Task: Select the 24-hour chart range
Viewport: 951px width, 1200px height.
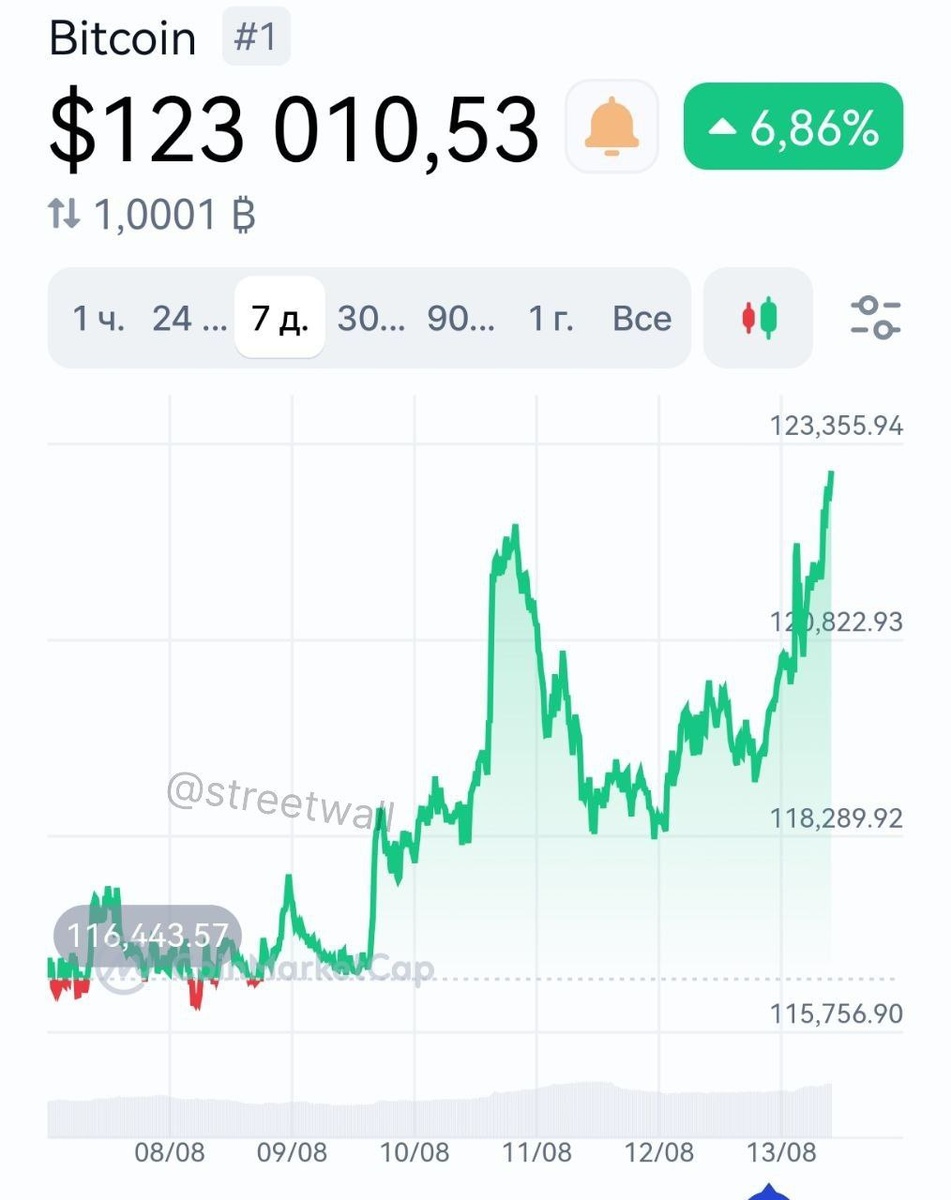Action: click(x=189, y=319)
